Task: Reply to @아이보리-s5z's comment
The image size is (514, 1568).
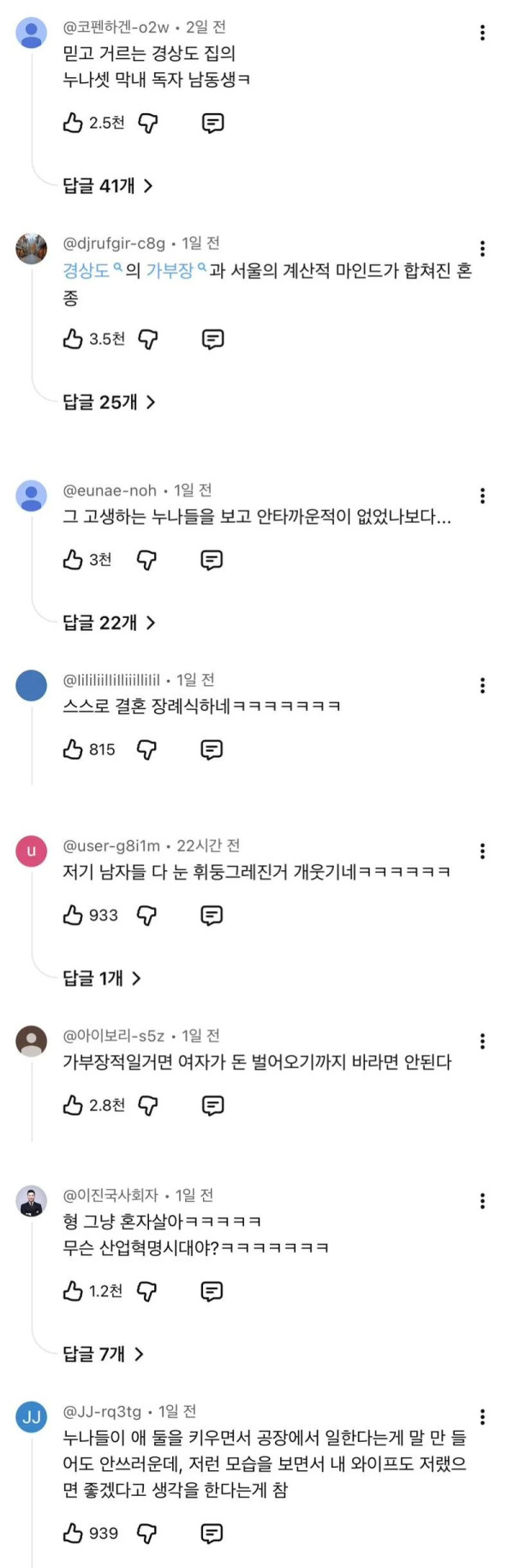Action: click(212, 1106)
